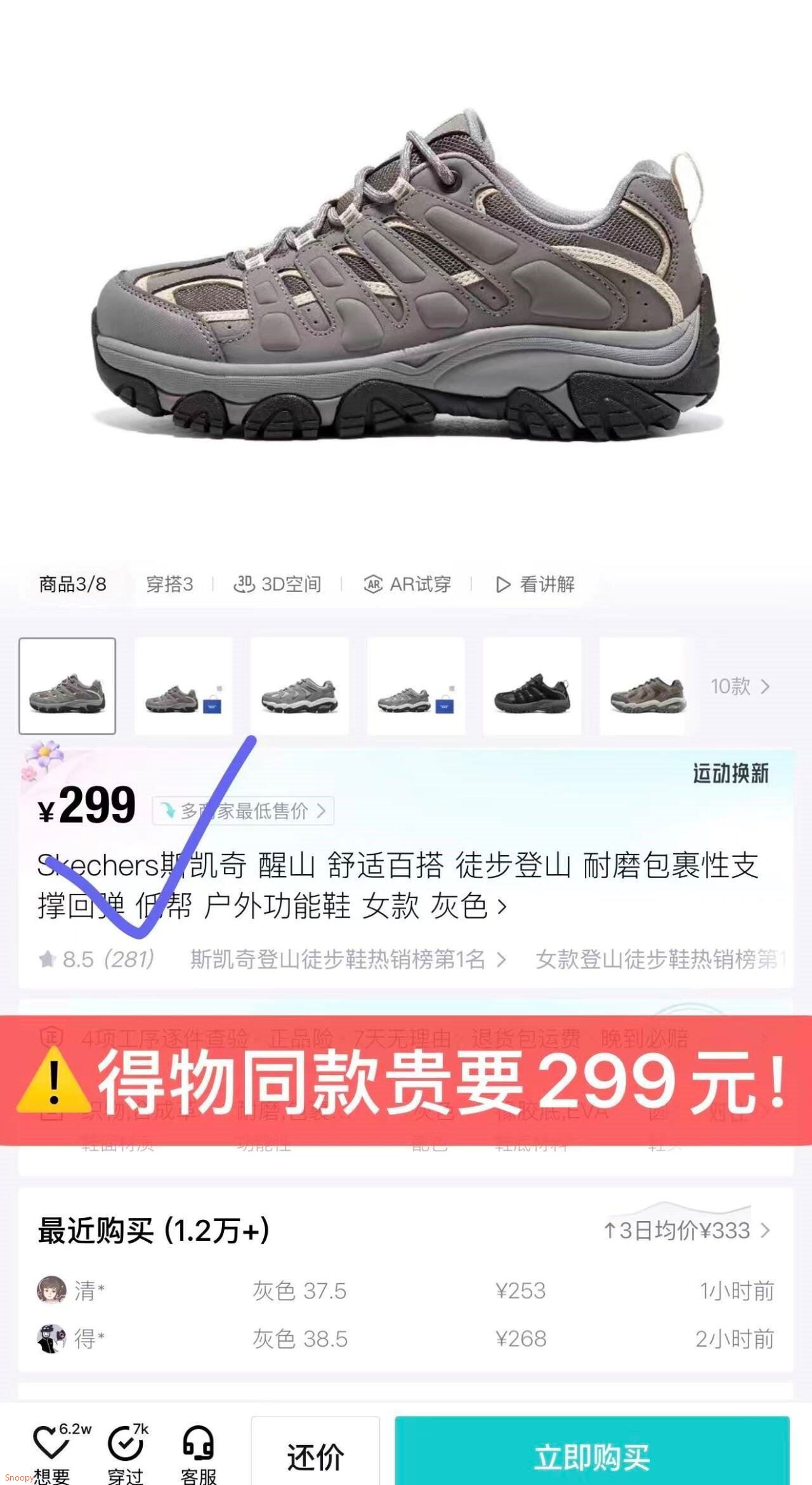
Task: Open the 多商家最低售价 price chip
Action: tap(243, 811)
